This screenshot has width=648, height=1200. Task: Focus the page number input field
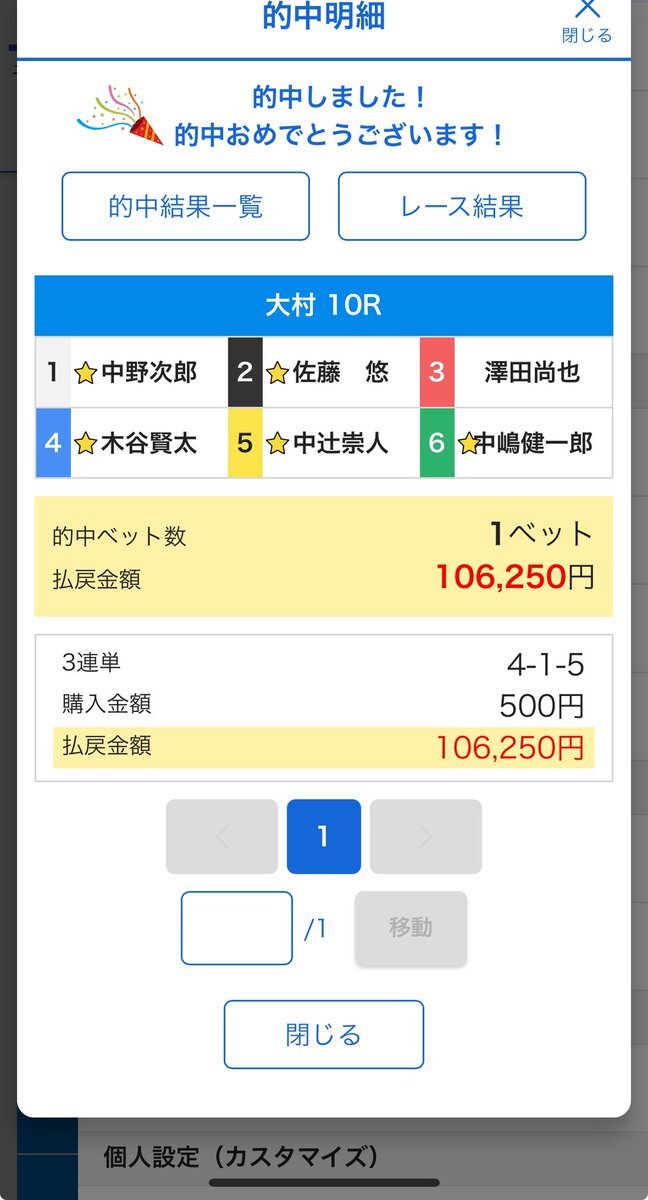click(x=237, y=928)
